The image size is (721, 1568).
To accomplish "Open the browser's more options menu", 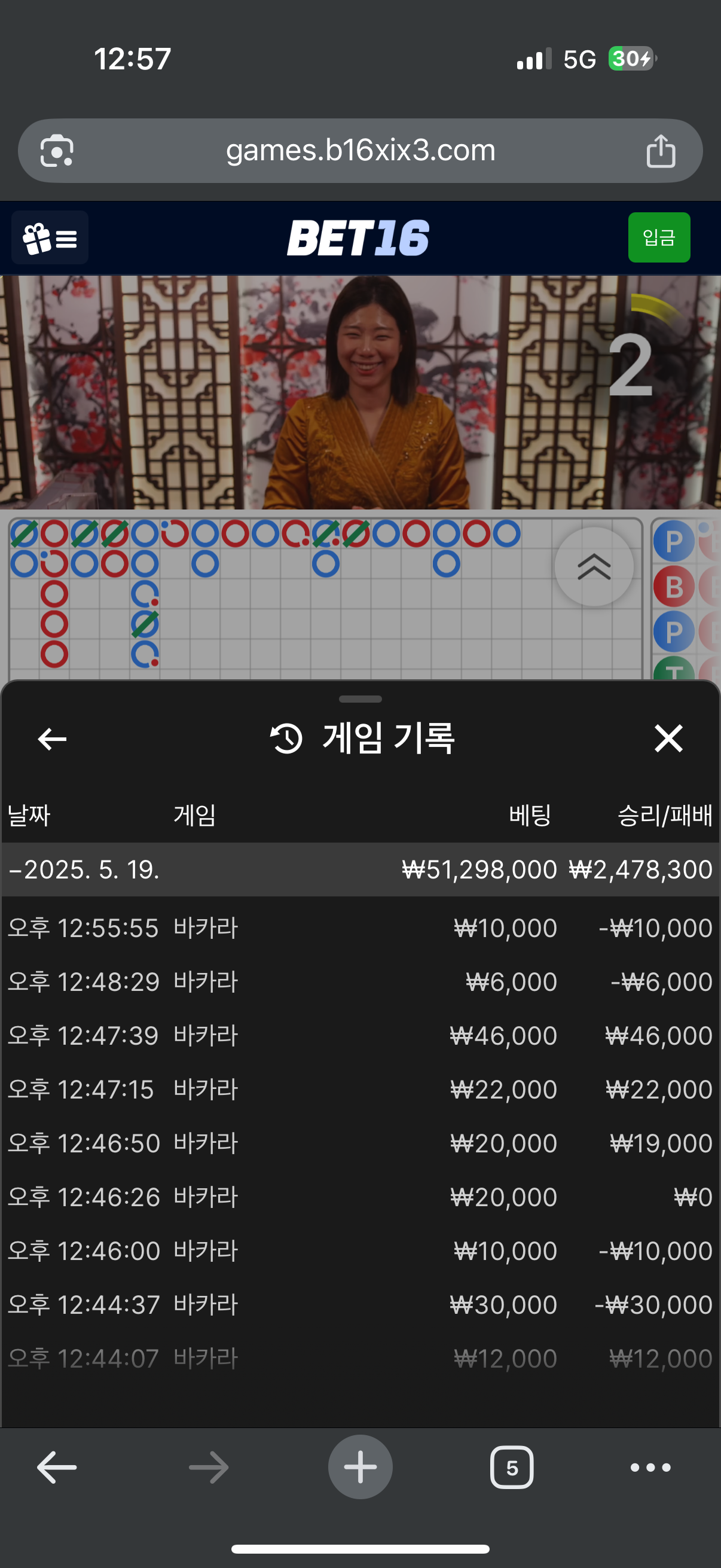I will click(x=650, y=1467).
